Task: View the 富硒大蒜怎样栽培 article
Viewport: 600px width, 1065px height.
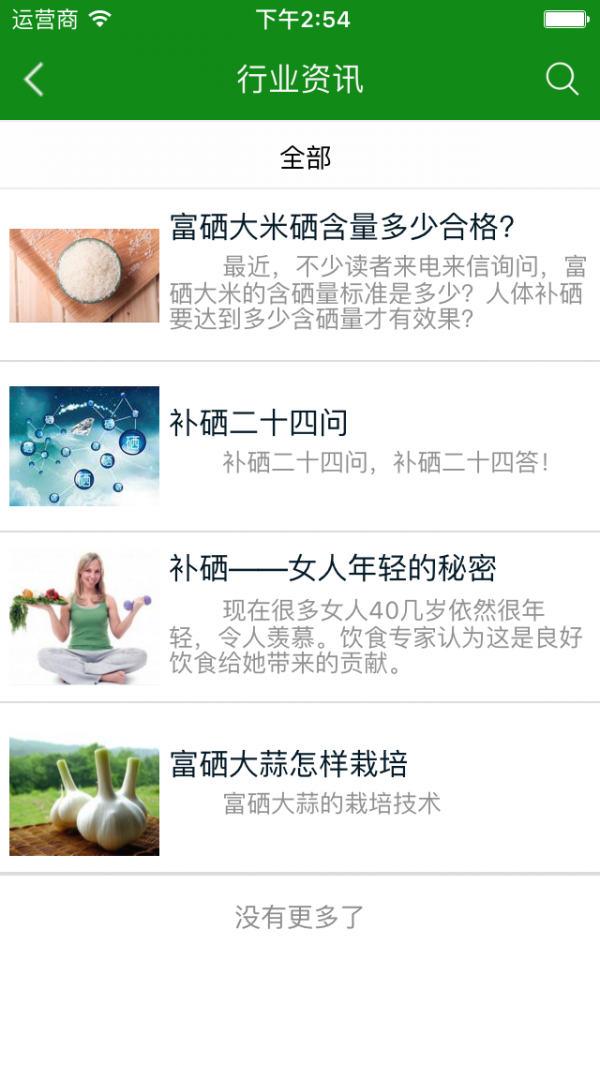Action: (x=289, y=765)
